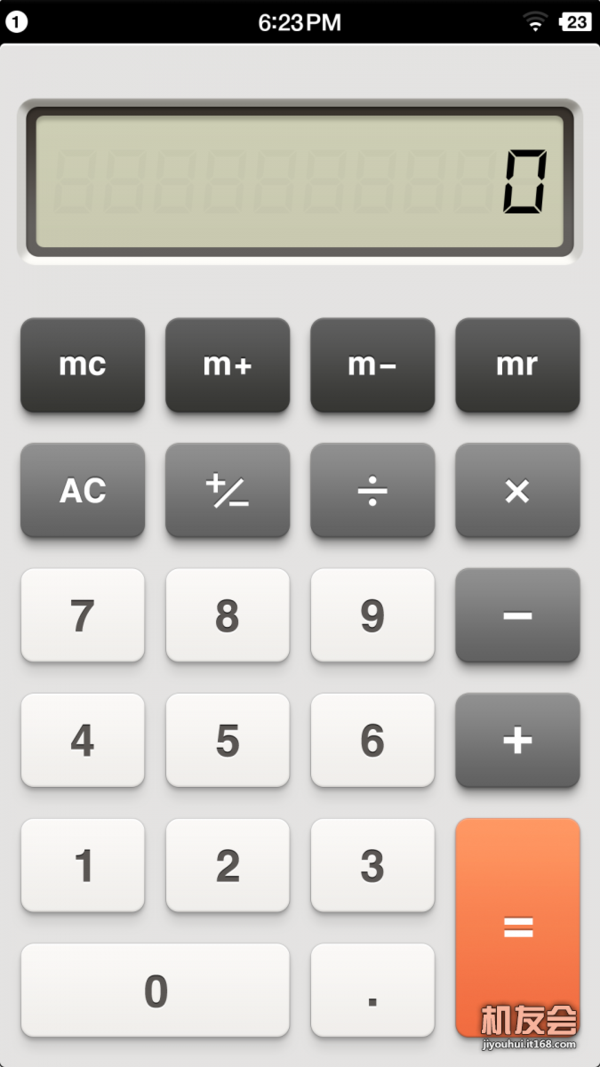Tap the wide 0 key
Screen dimensions: 600x1067
[x=155, y=990]
